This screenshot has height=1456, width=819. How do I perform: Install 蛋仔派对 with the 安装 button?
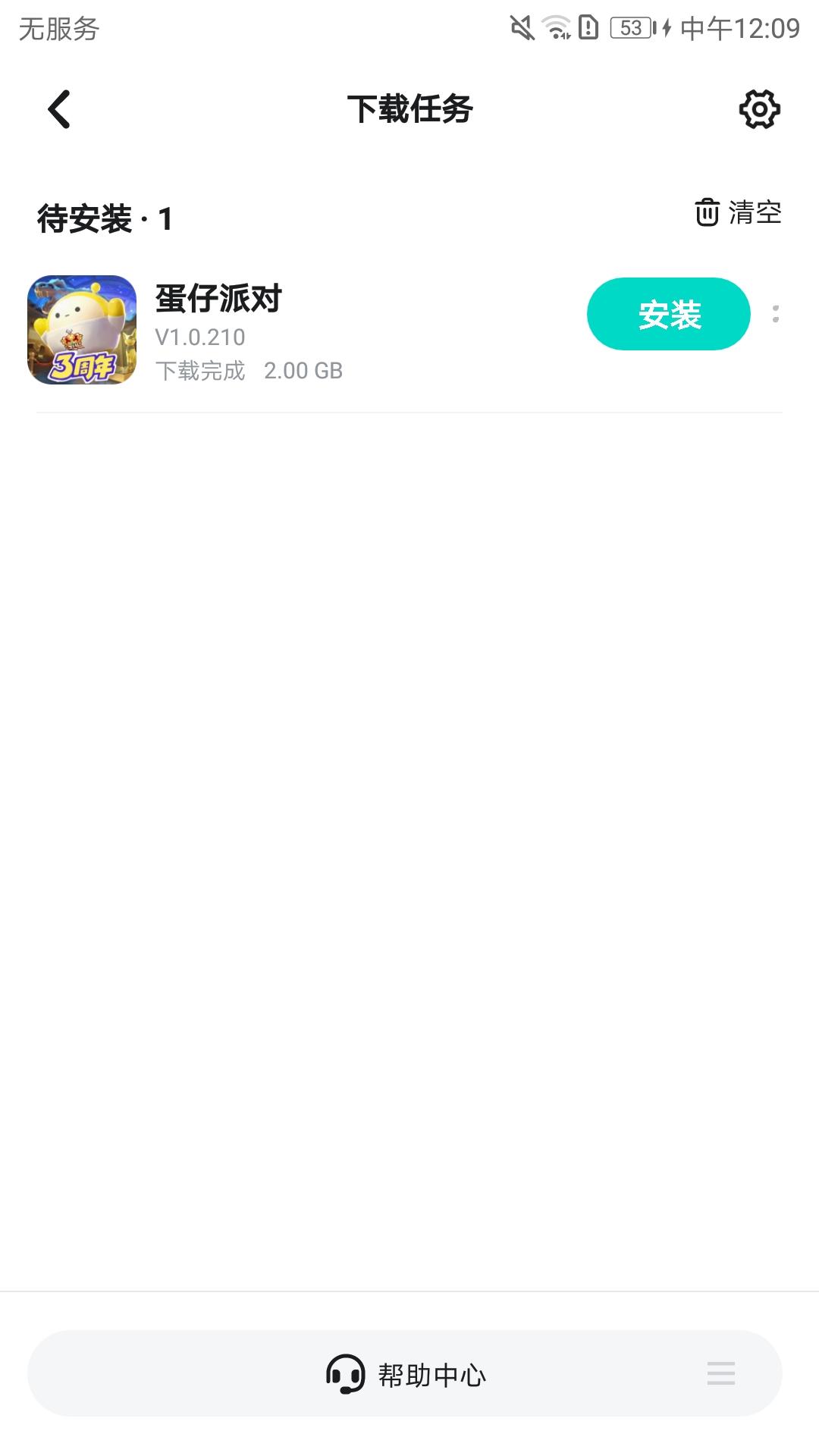tap(668, 314)
